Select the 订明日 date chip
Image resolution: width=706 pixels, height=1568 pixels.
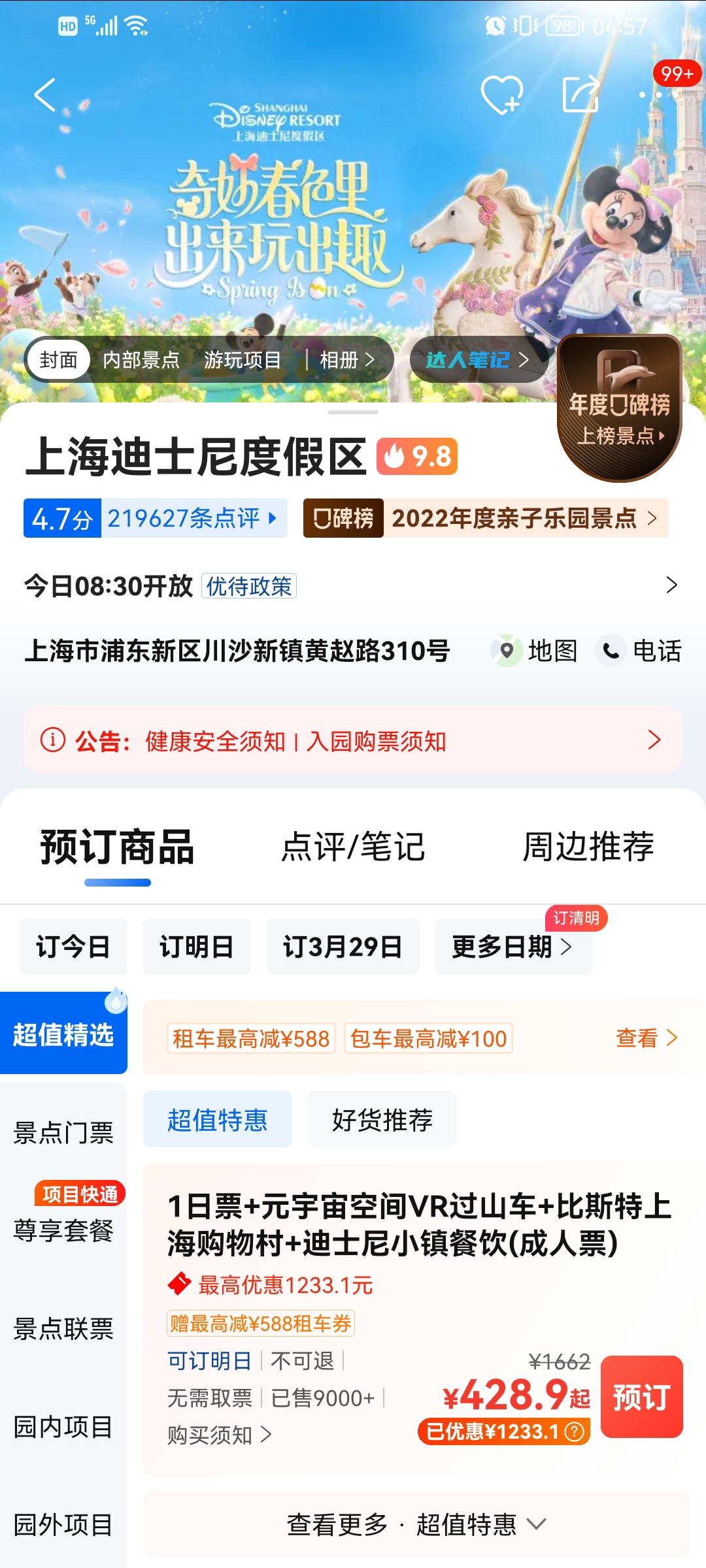tap(197, 947)
